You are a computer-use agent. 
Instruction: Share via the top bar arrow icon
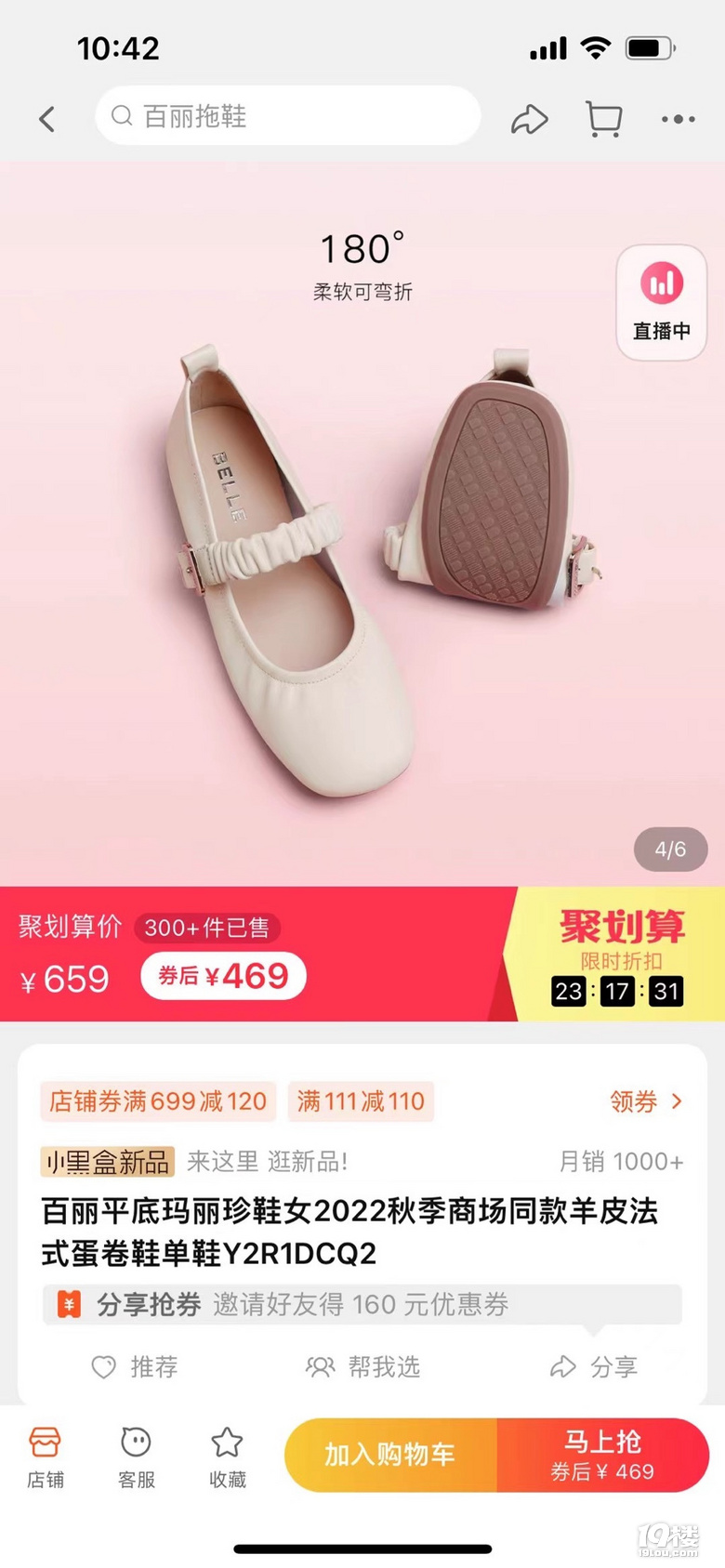[x=529, y=119]
